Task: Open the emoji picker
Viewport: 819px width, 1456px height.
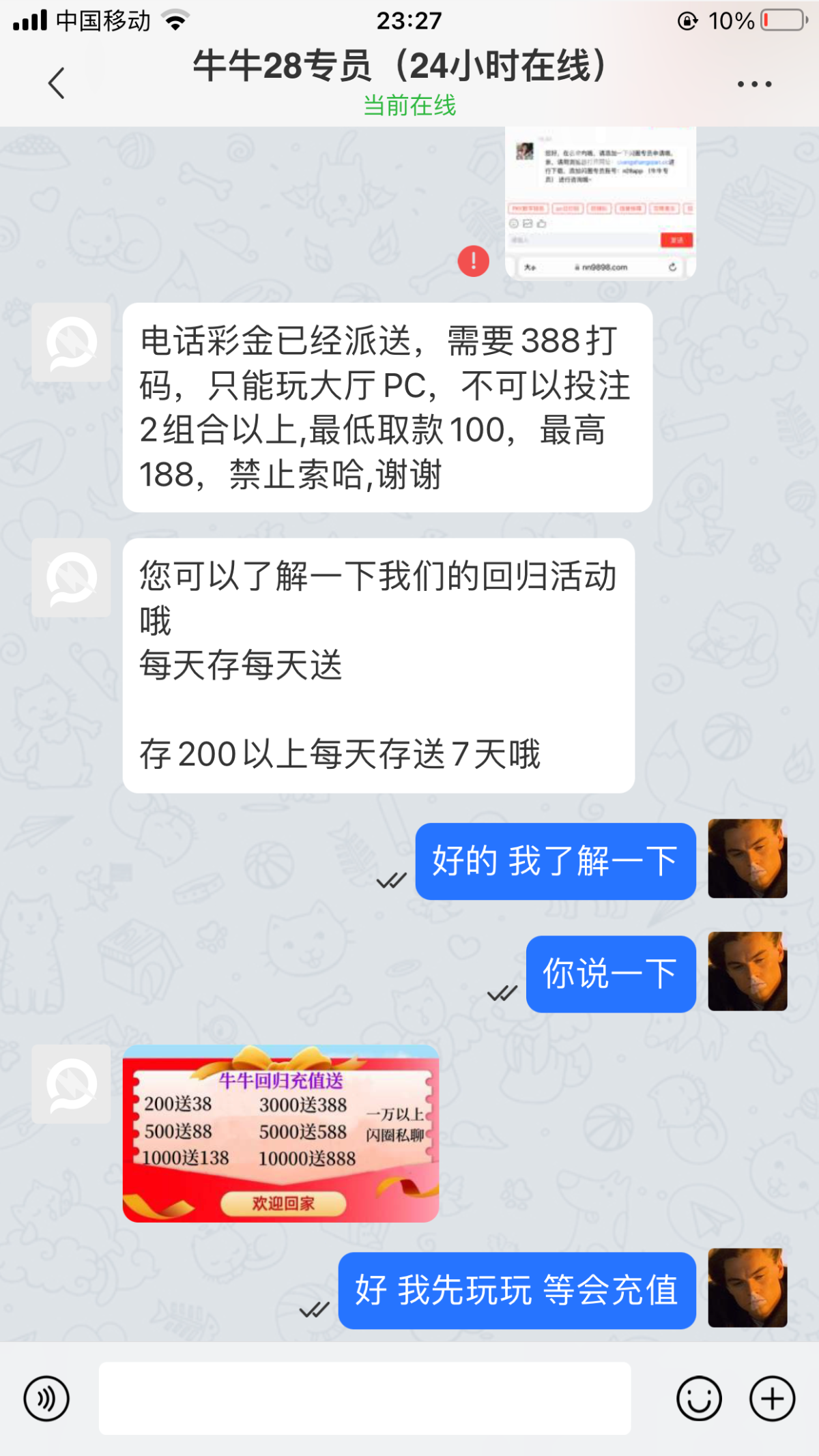Action: point(698,1399)
